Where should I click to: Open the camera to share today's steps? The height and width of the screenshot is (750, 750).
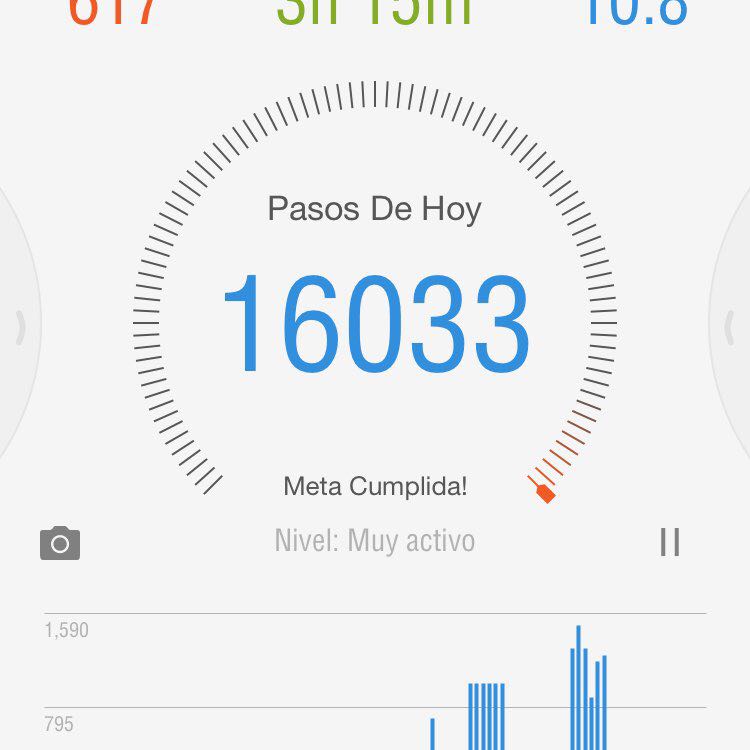[x=60, y=543]
